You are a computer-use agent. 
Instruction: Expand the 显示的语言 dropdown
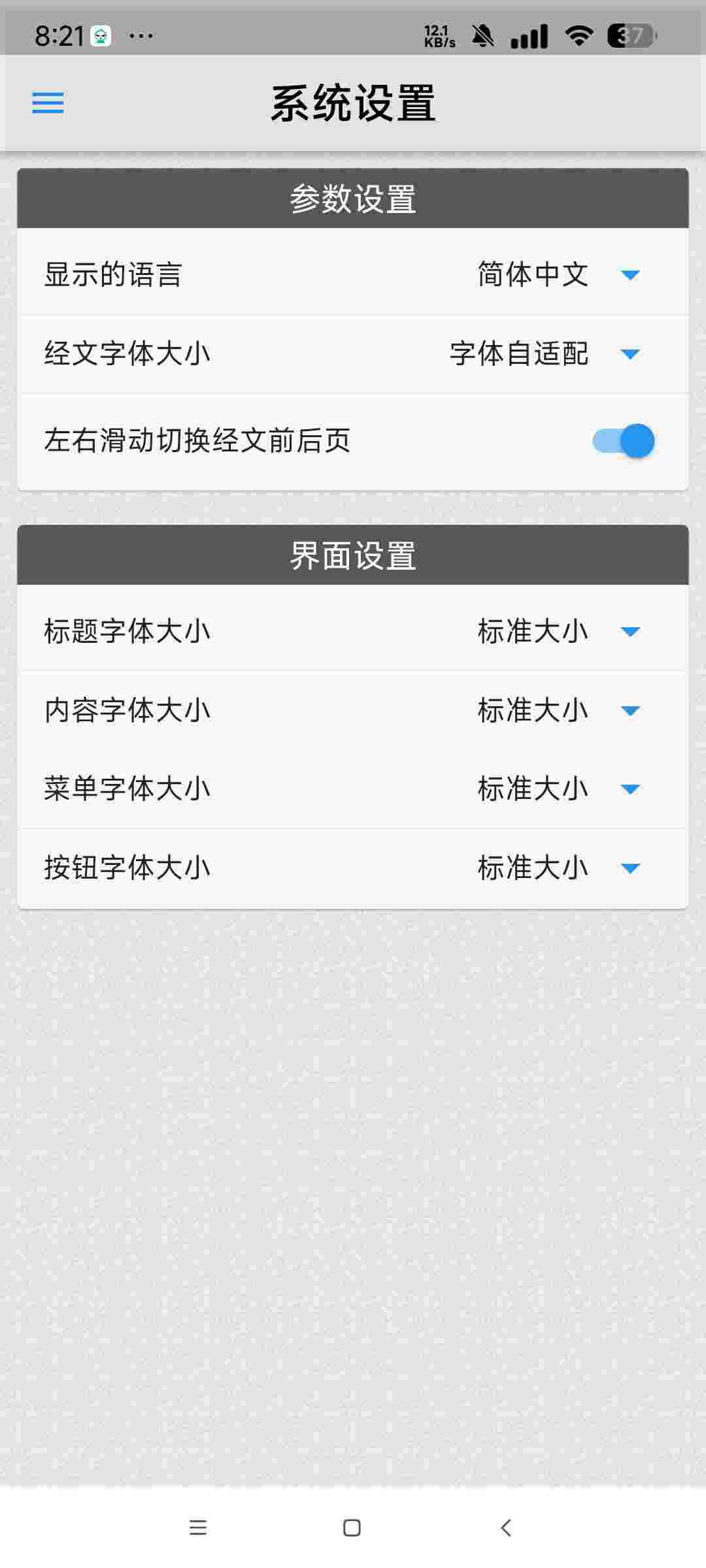point(559,274)
